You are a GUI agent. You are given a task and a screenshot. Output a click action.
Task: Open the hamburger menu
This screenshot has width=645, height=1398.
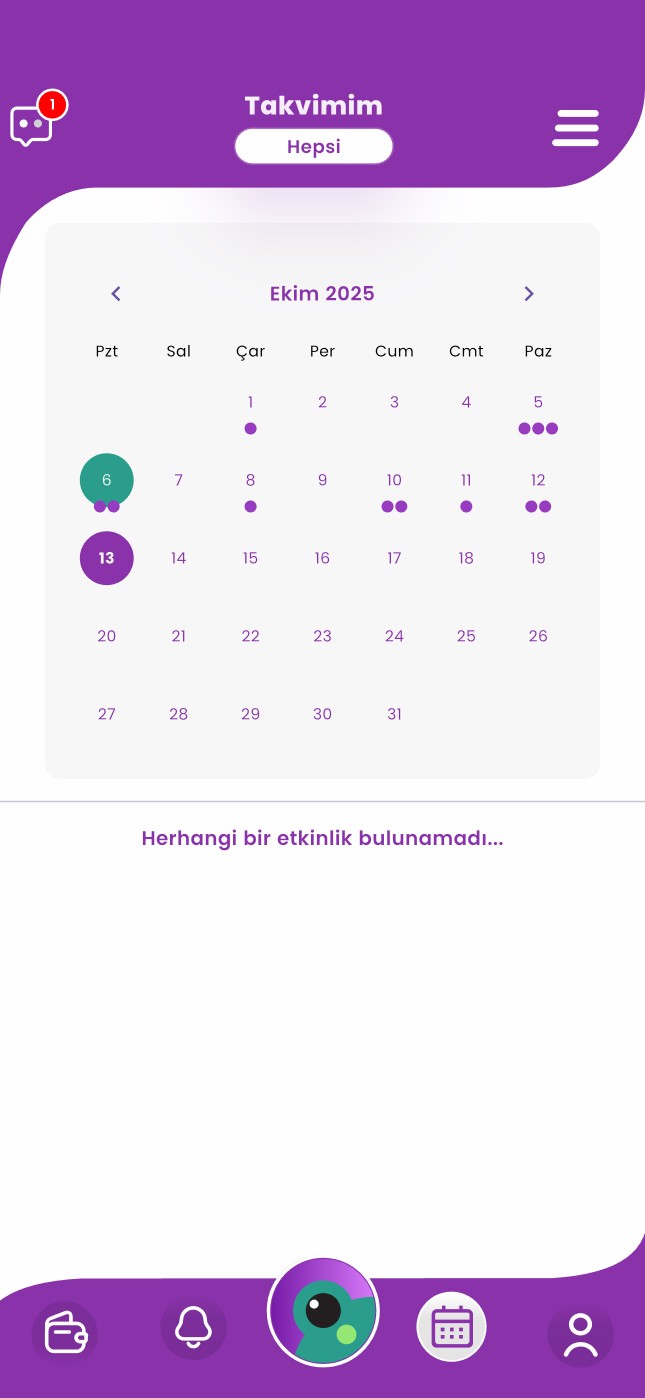(575, 128)
